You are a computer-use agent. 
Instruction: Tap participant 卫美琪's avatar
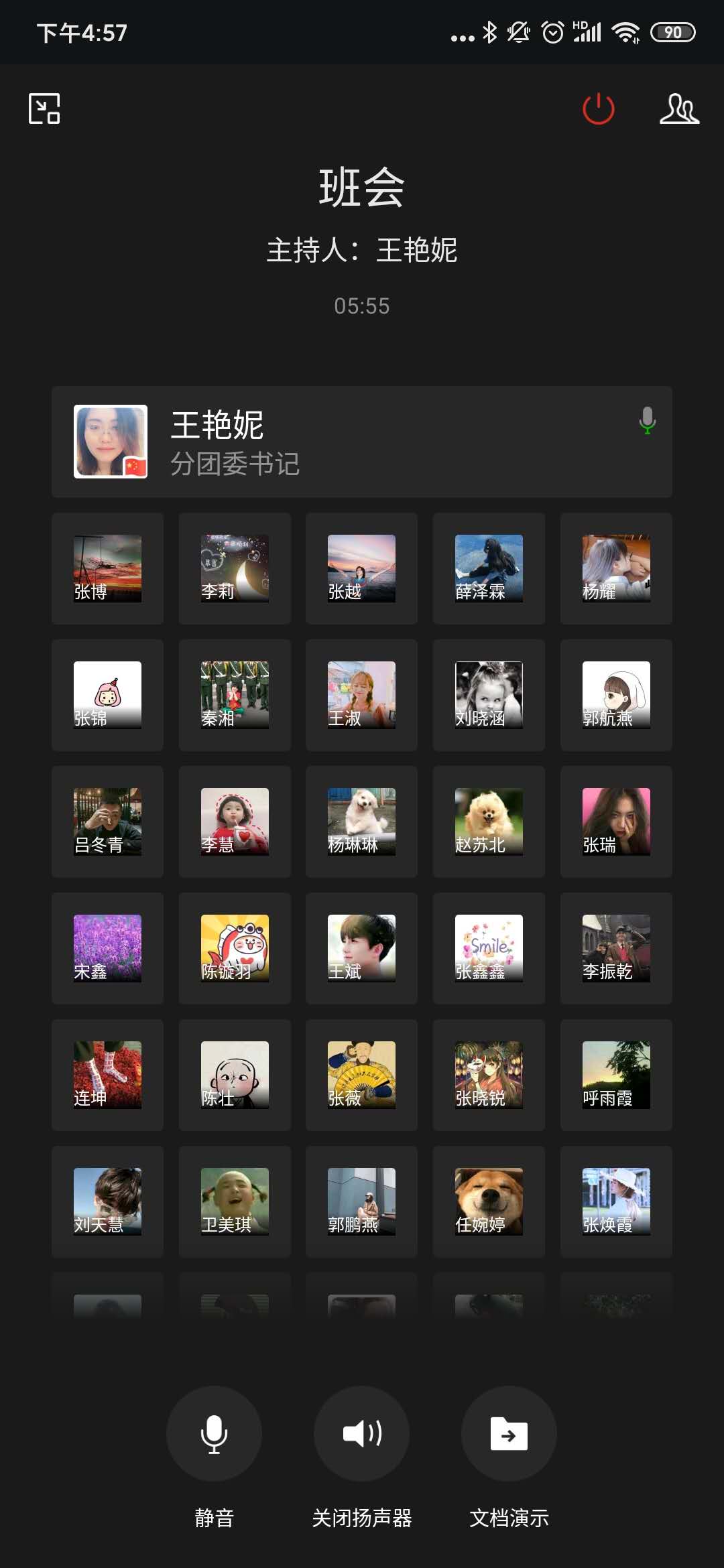(x=235, y=1201)
